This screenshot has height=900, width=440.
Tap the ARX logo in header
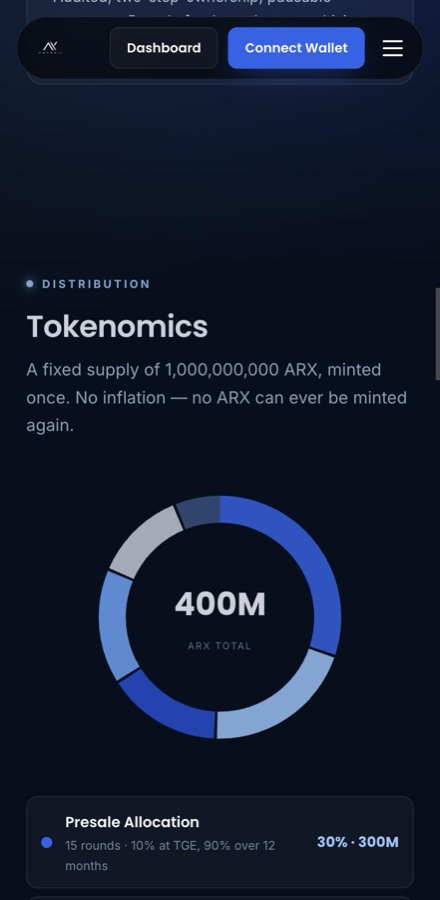point(50,48)
